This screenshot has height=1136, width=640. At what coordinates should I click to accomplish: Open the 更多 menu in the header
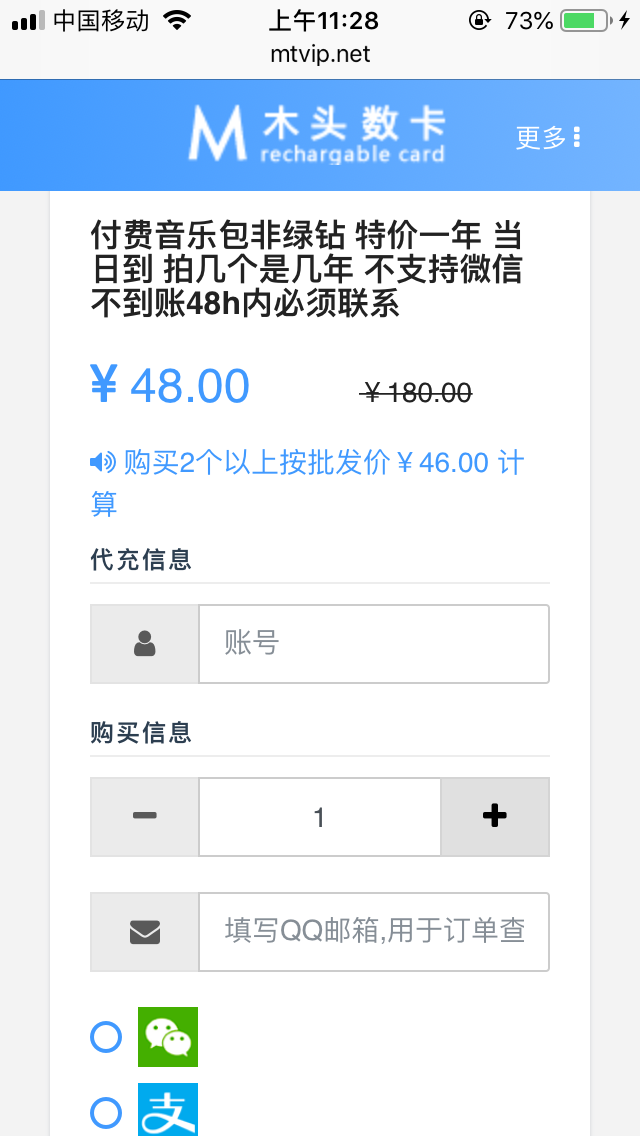(547, 138)
